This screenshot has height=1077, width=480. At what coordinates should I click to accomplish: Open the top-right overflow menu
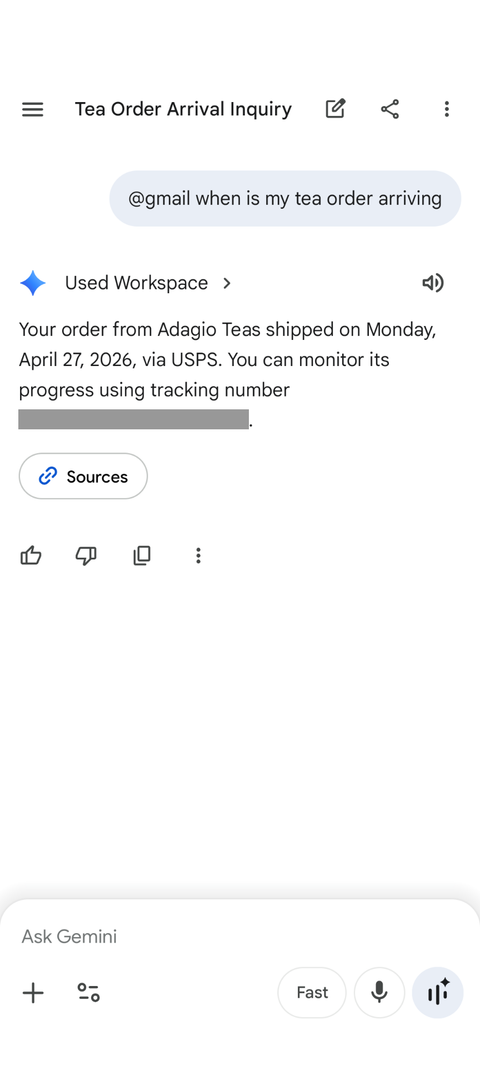[x=446, y=109]
